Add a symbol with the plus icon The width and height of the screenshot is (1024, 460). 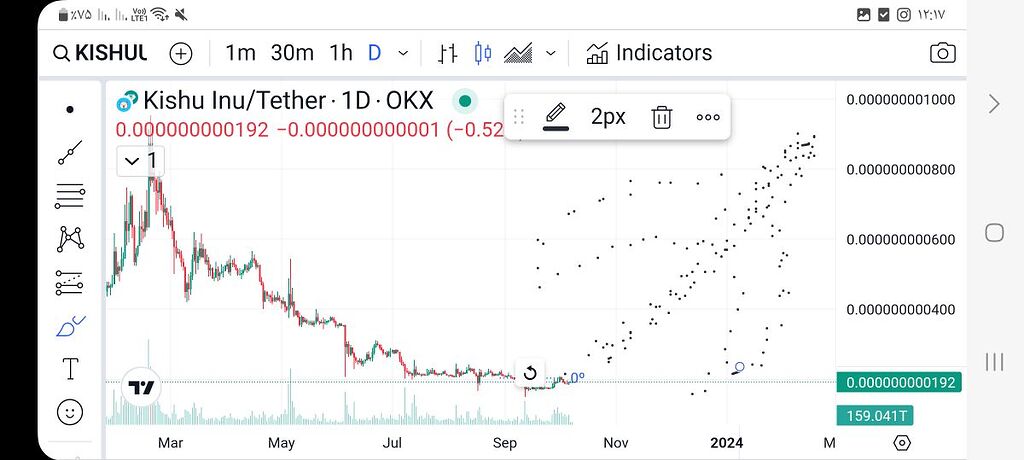(181, 53)
